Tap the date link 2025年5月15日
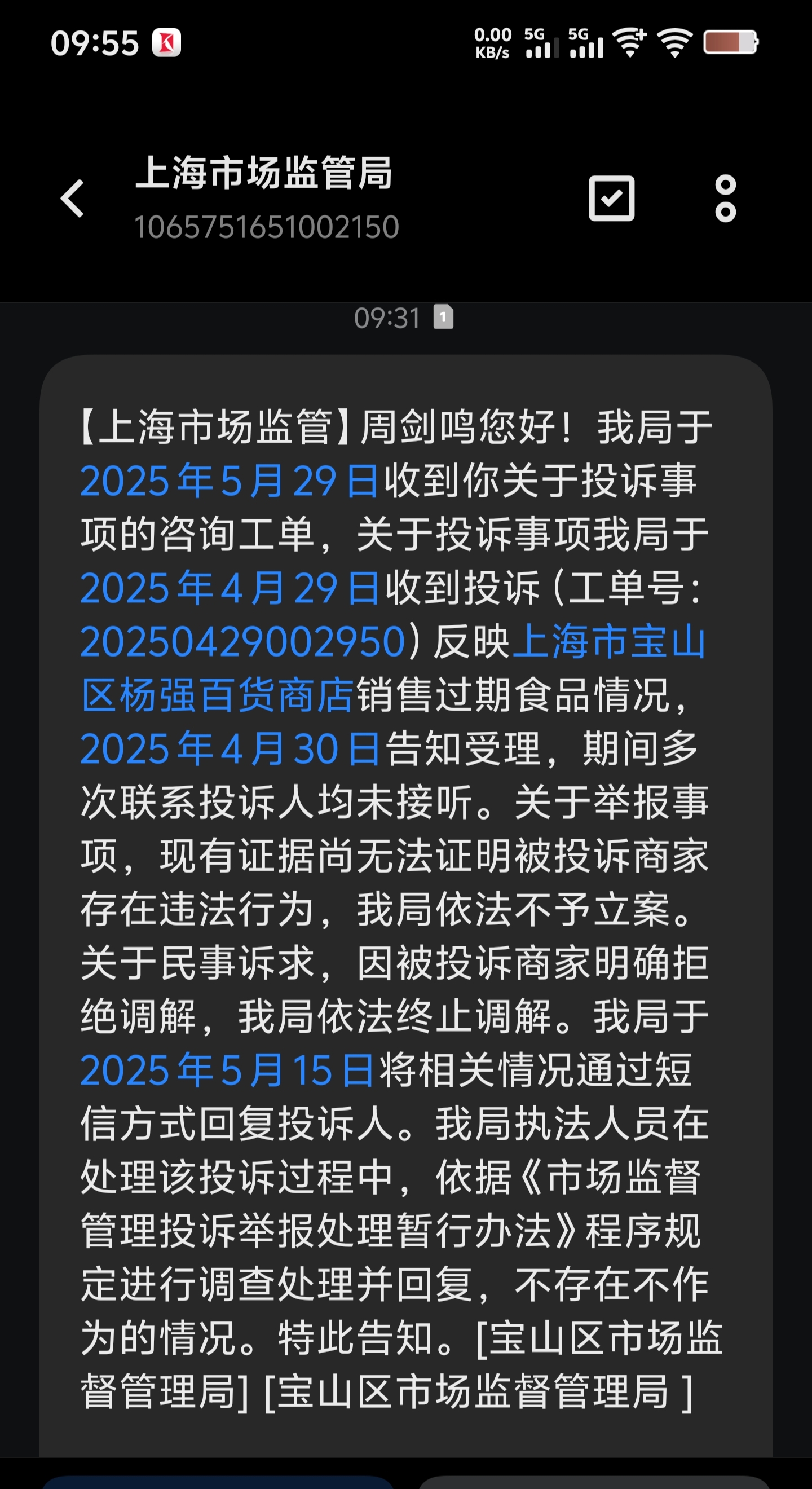Viewport: 812px width, 1489px height. (227, 1070)
